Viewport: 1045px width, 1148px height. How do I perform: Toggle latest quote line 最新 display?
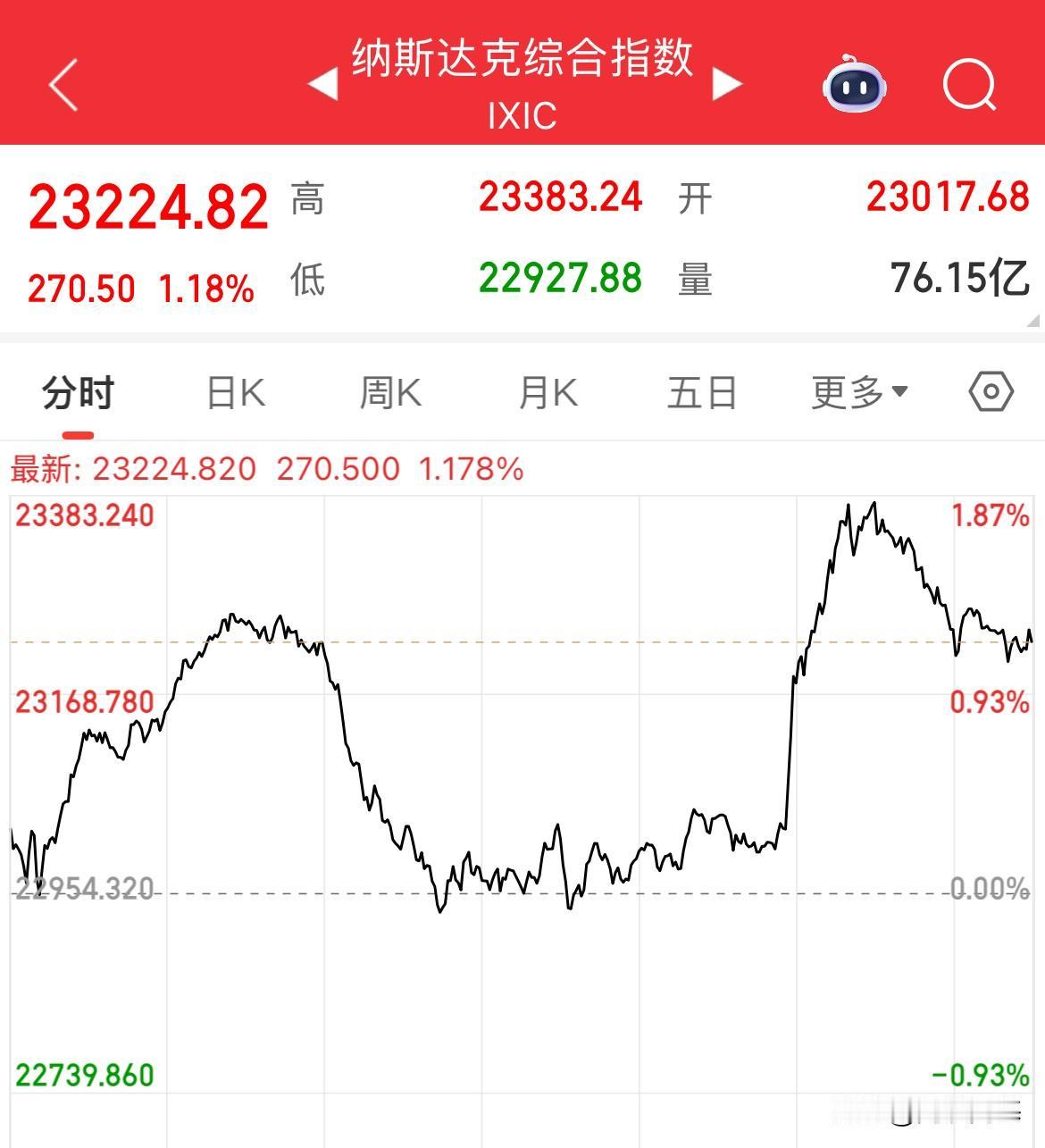[40, 468]
